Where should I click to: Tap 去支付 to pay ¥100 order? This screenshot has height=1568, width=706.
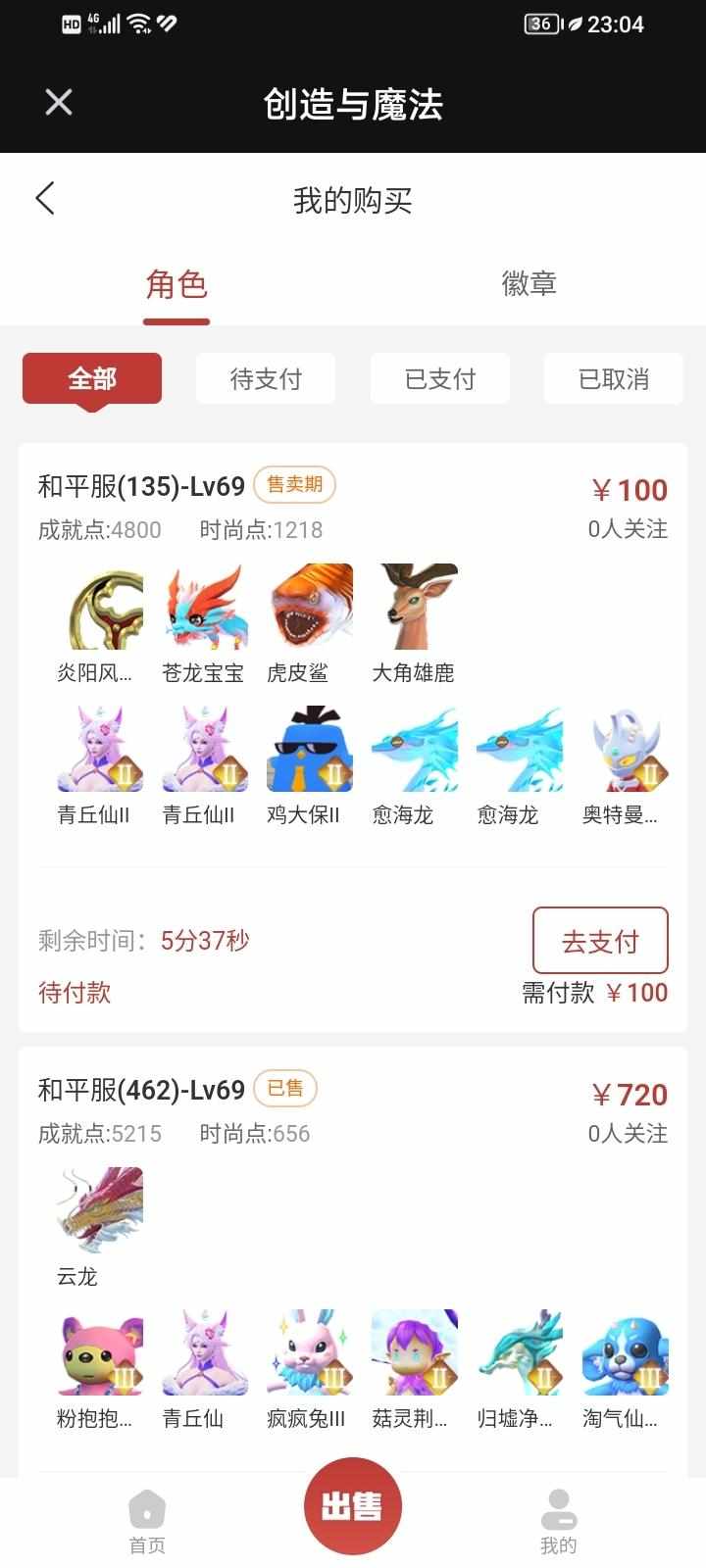tap(600, 941)
